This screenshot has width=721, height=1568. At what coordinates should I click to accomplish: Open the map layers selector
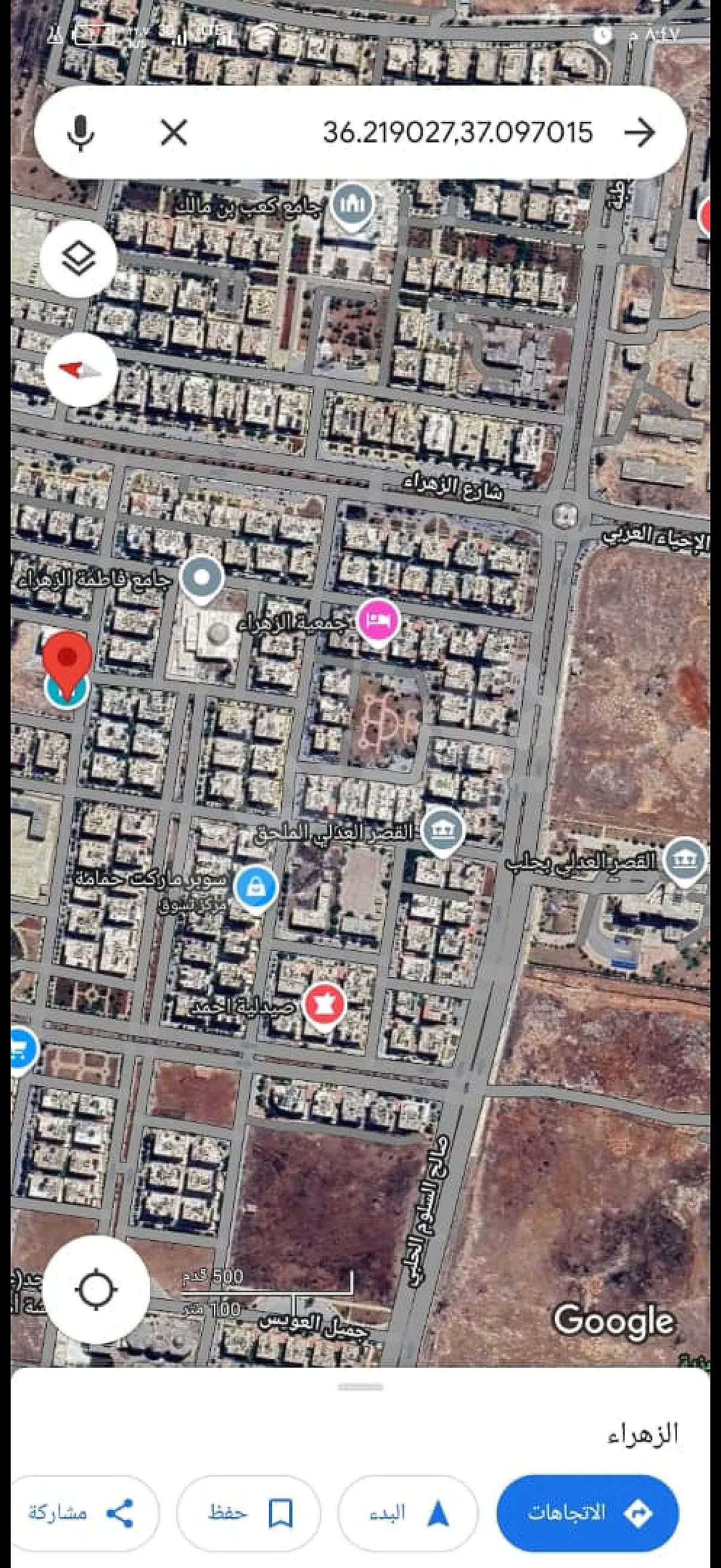(79, 259)
